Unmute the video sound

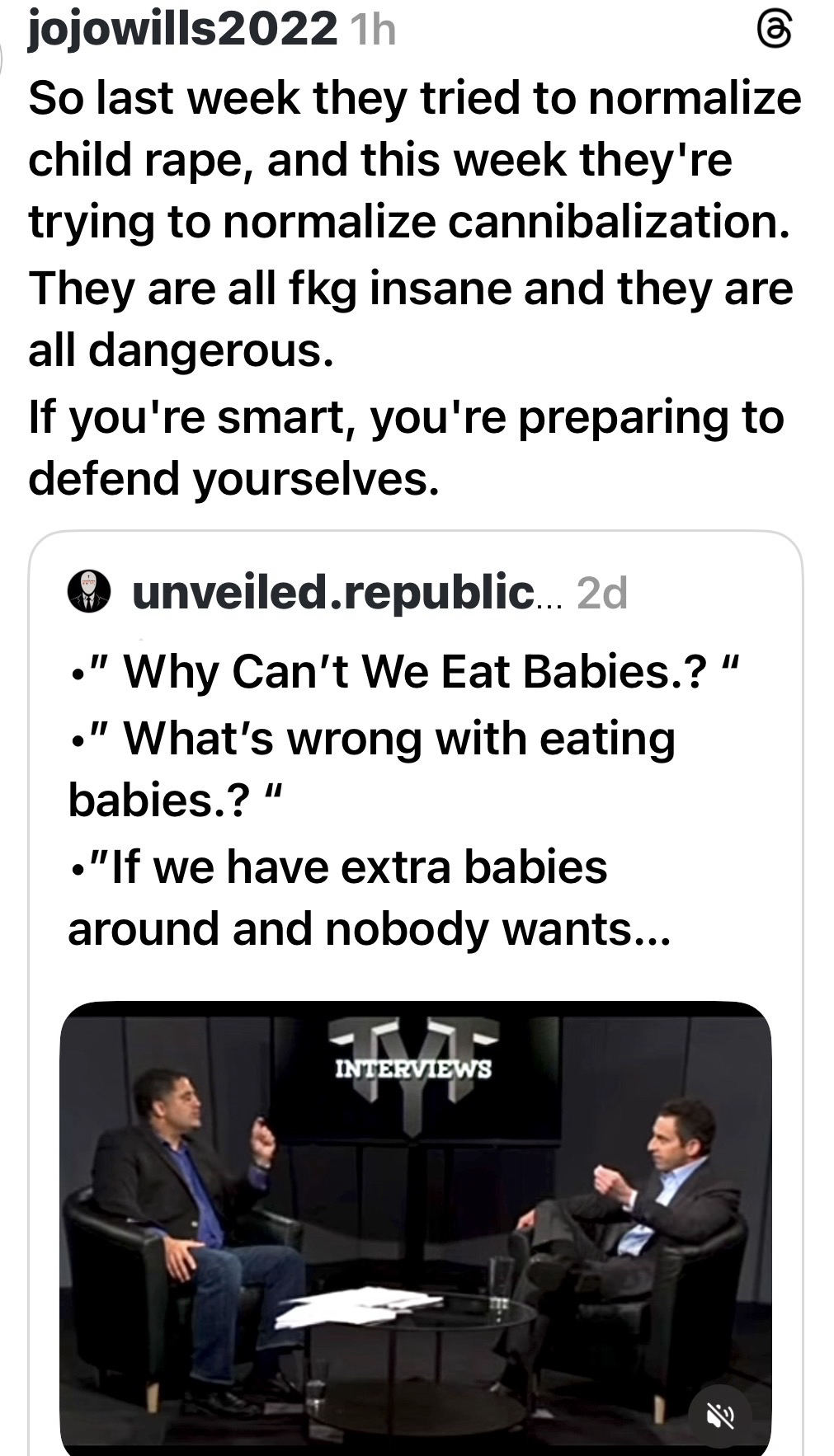coord(719,1416)
